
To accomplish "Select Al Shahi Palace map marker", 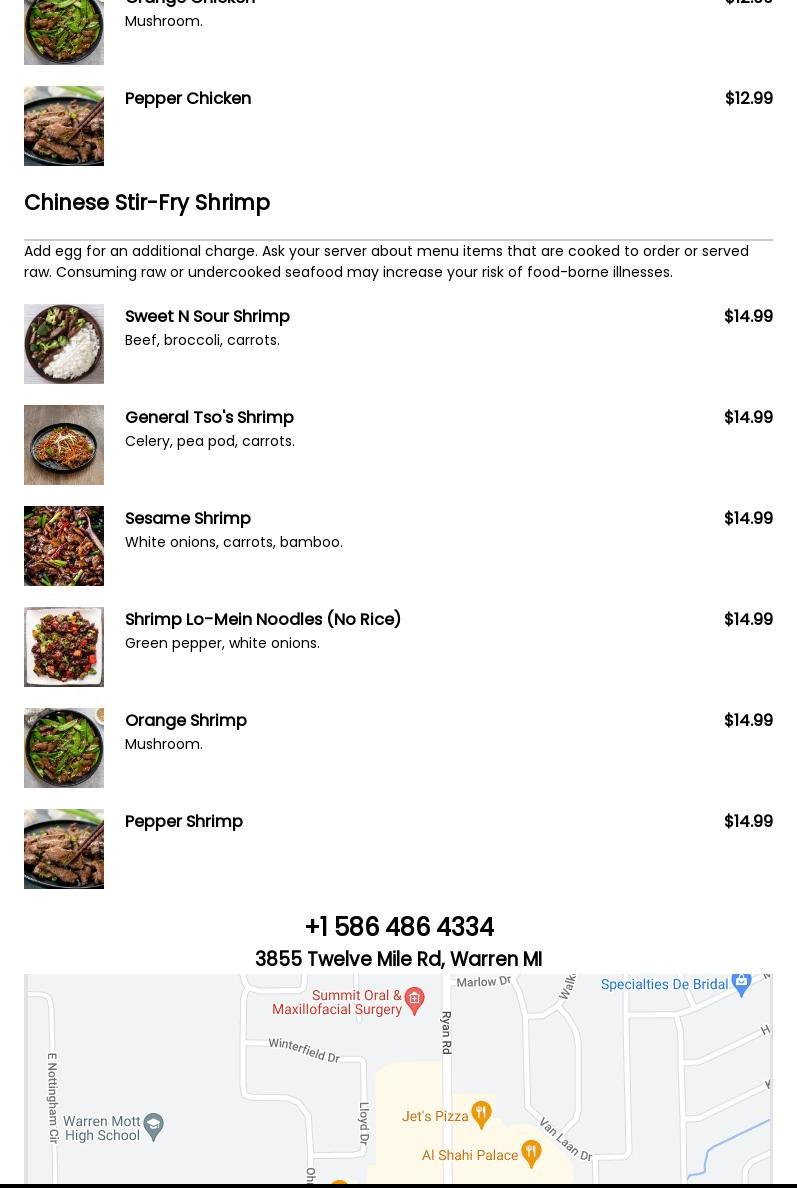I will [531, 1154].
